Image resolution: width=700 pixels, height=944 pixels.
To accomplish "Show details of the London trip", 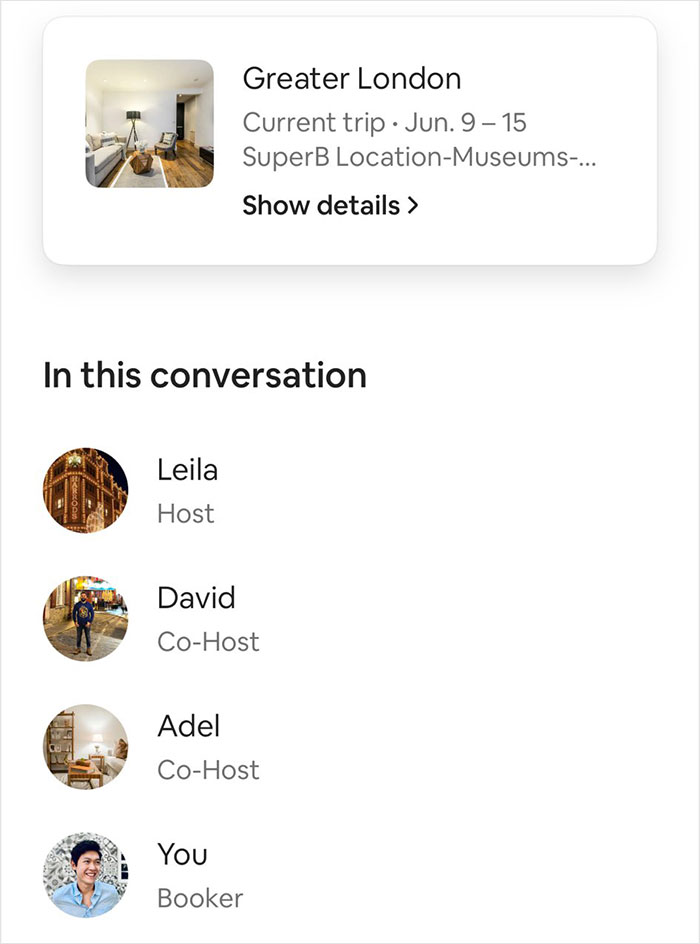I will coord(330,206).
